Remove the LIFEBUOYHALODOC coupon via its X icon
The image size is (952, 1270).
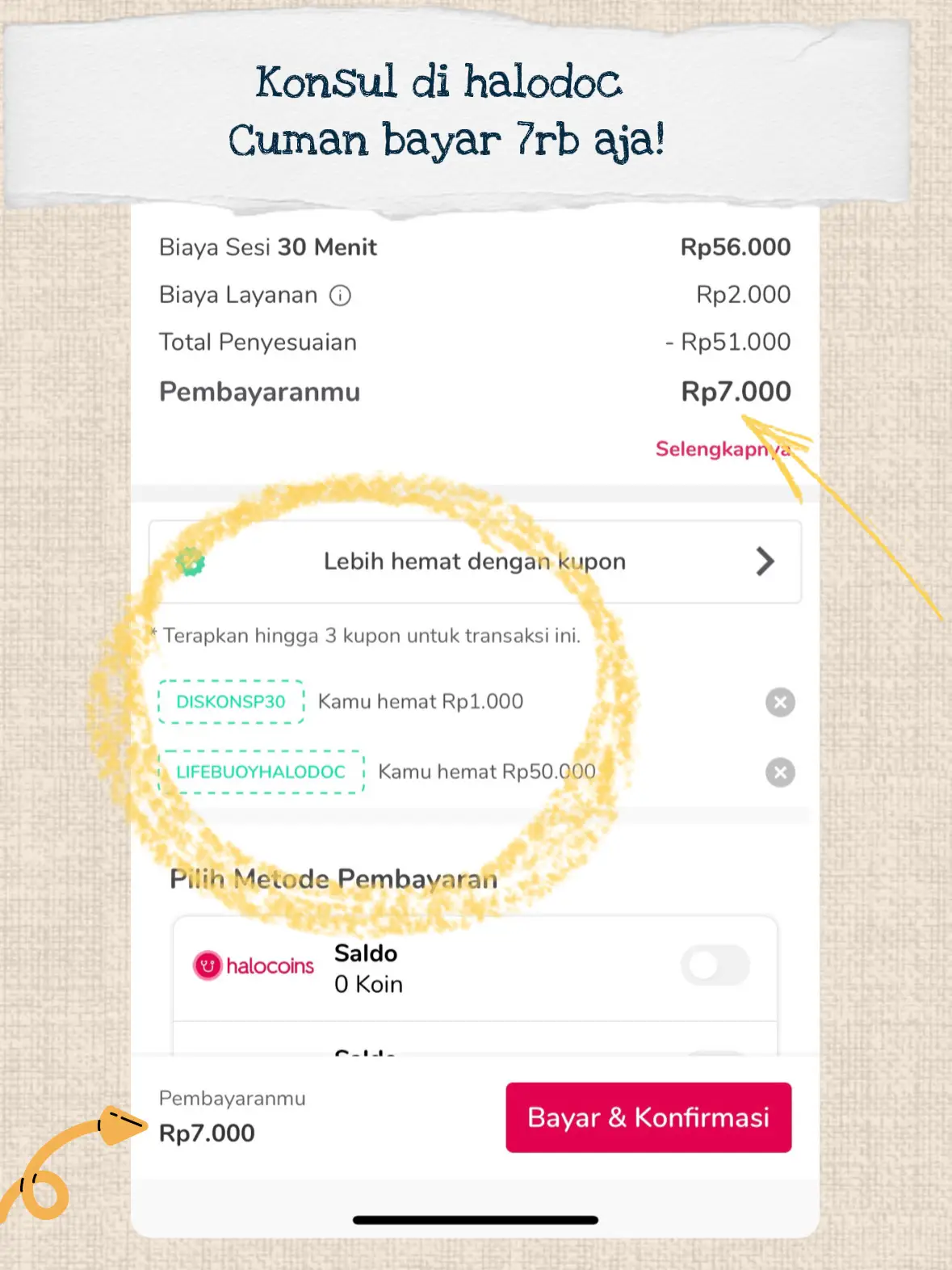(780, 772)
